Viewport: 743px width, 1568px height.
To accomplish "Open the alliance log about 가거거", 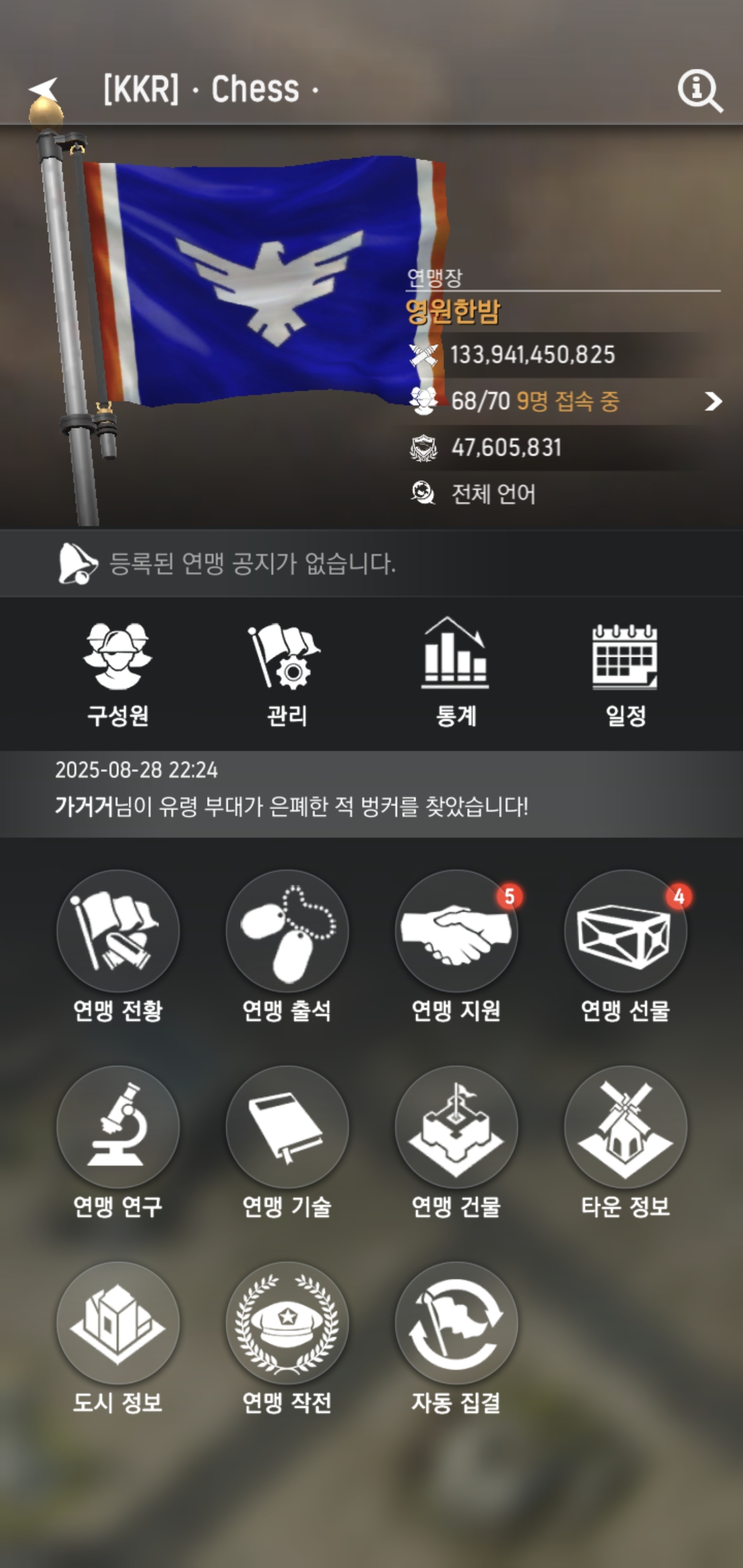I will pyautogui.click(x=371, y=793).
